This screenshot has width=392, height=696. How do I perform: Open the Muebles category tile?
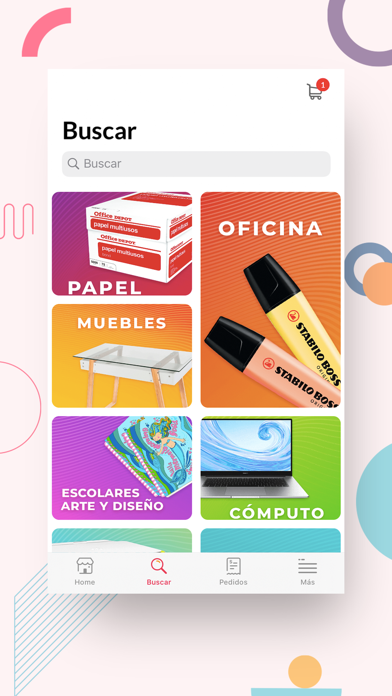[x=122, y=356]
